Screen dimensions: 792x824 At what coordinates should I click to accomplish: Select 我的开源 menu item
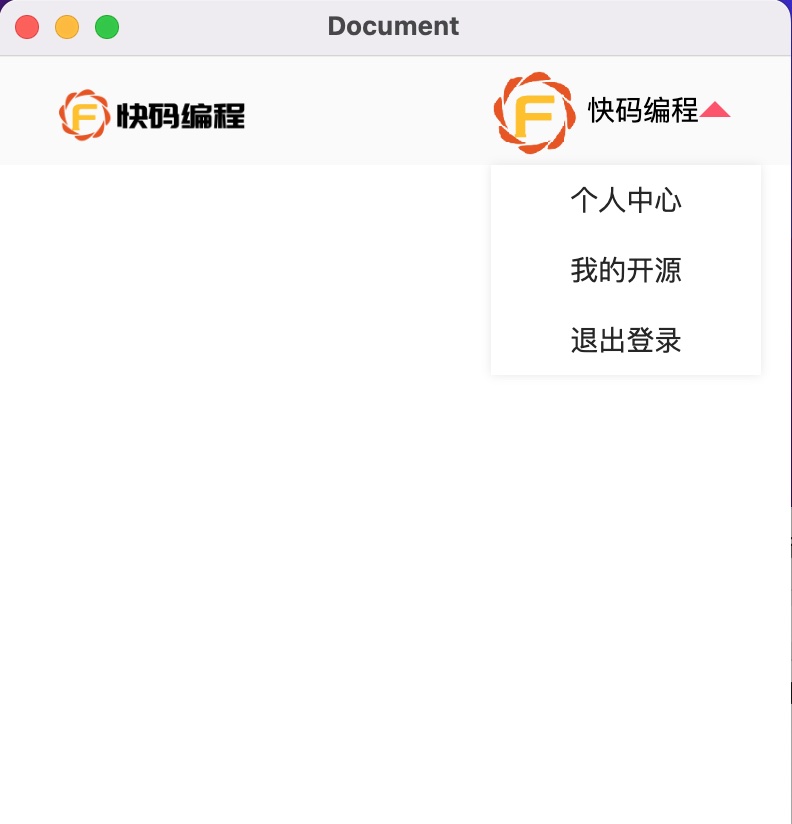pos(626,270)
